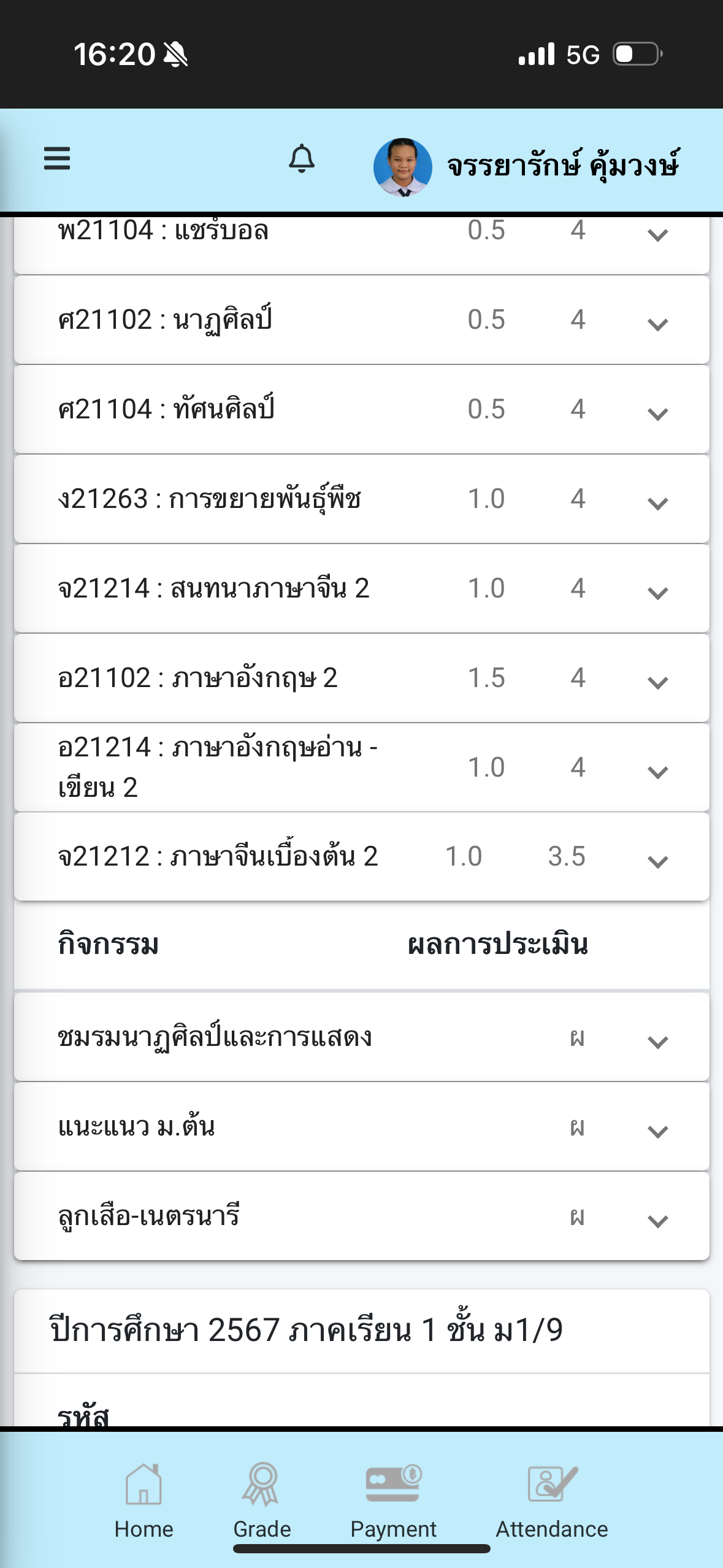Open the notifications bell
This screenshot has height=1568, width=723.
[302, 159]
